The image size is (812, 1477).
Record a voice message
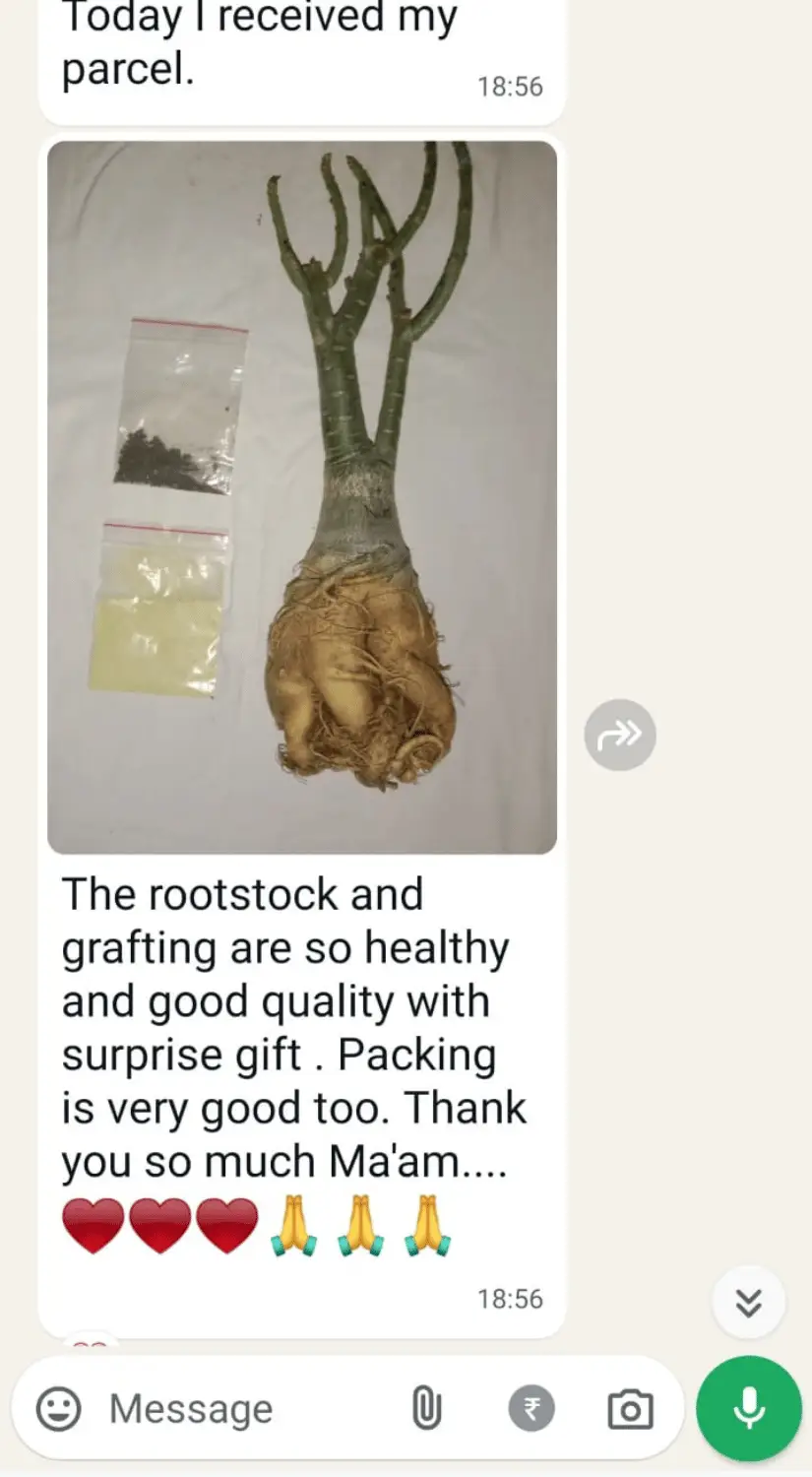coord(749,1409)
